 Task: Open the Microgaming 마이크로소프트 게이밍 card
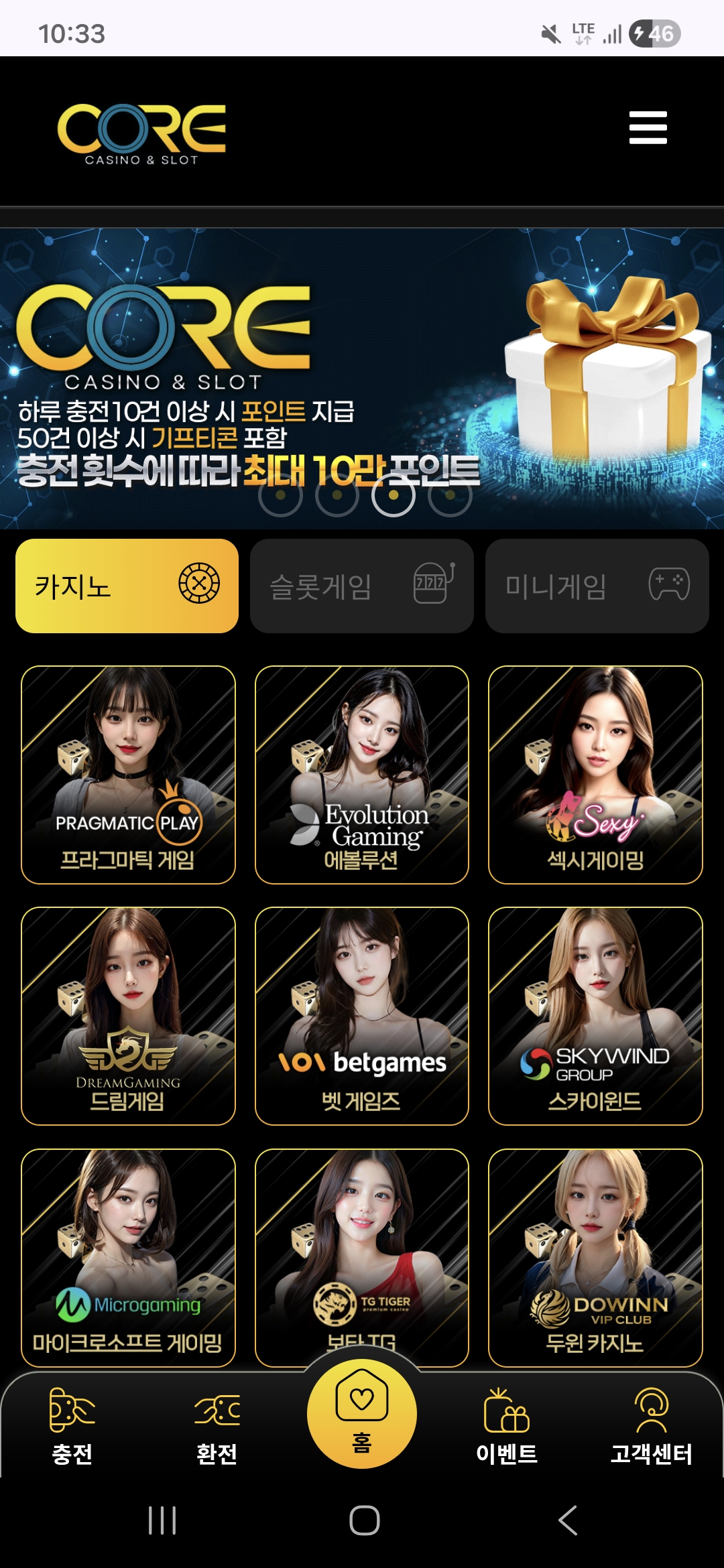pos(128,1256)
